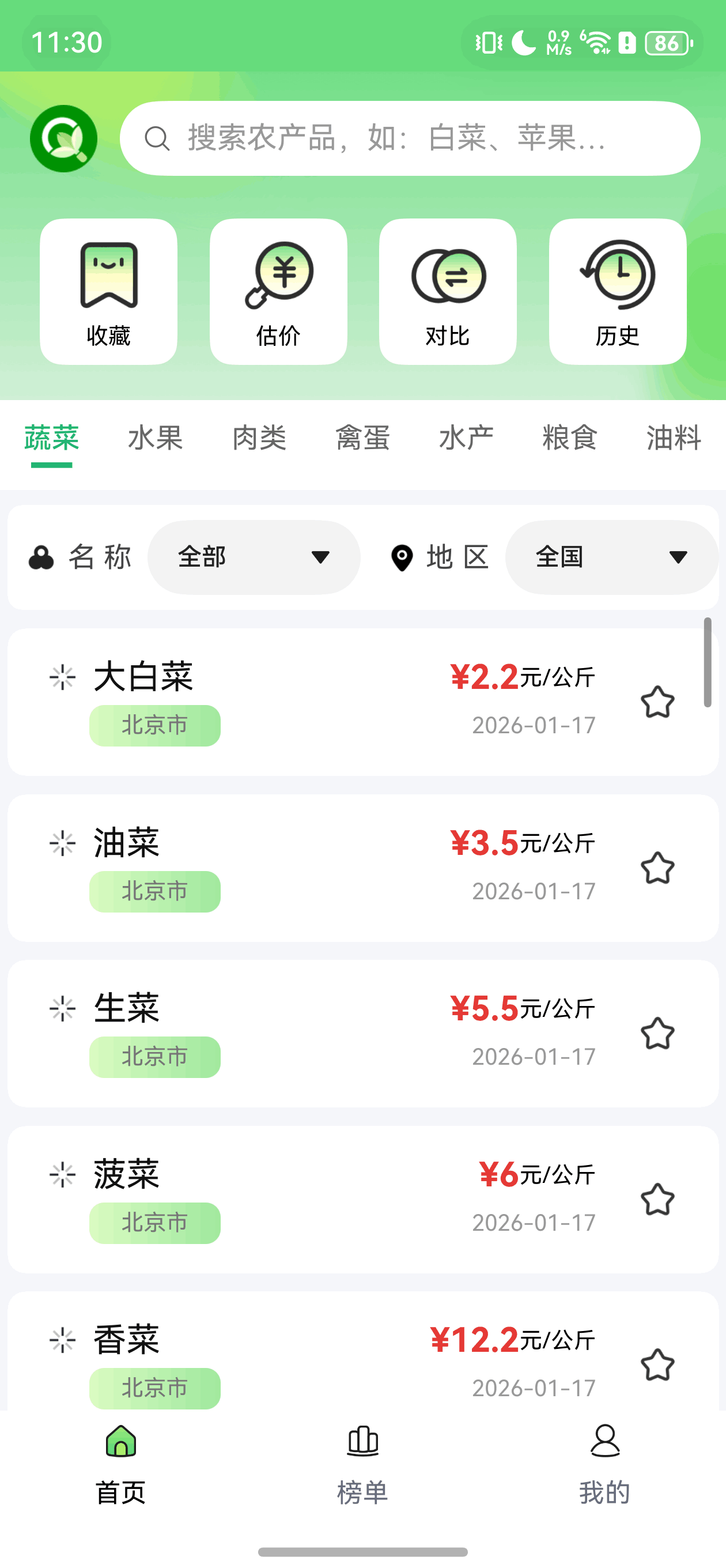This screenshot has height=1568, width=726.
Task: Add 菠菜 to favorites via star
Action: [x=657, y=1199]
